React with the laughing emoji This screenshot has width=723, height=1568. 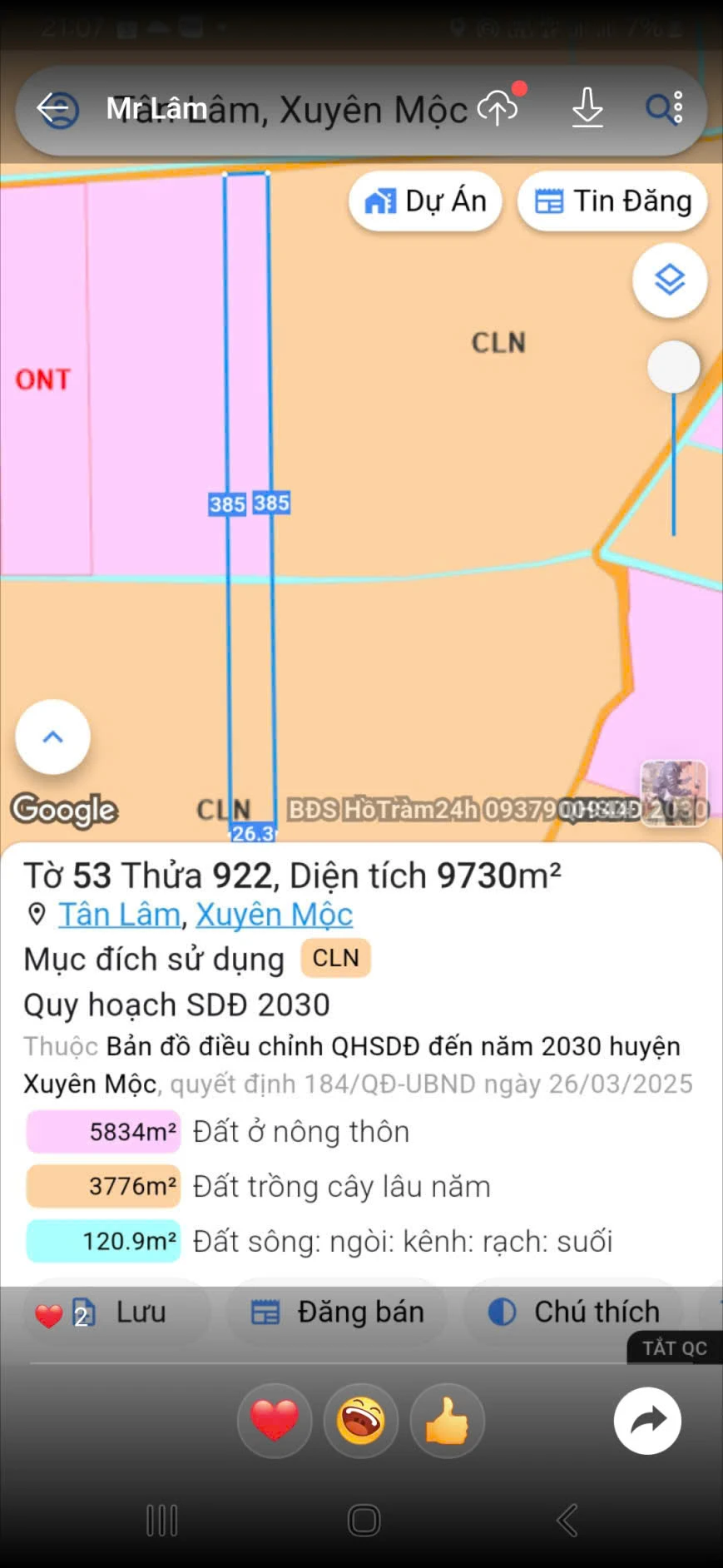[361, 1421]
